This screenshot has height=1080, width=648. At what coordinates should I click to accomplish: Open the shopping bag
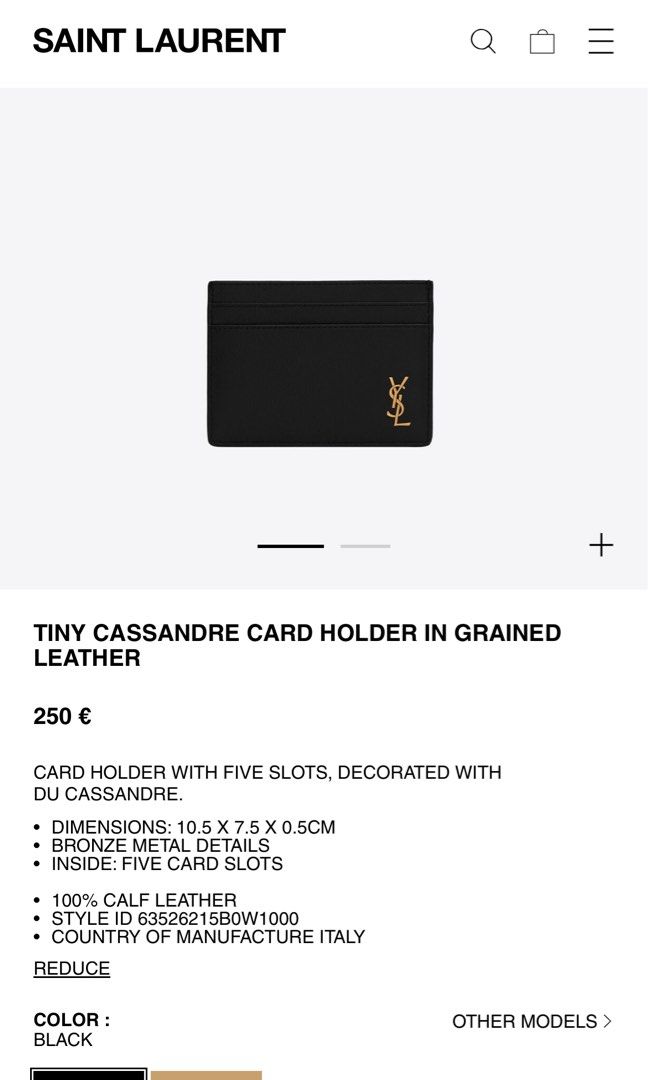(x=542, y=41)
